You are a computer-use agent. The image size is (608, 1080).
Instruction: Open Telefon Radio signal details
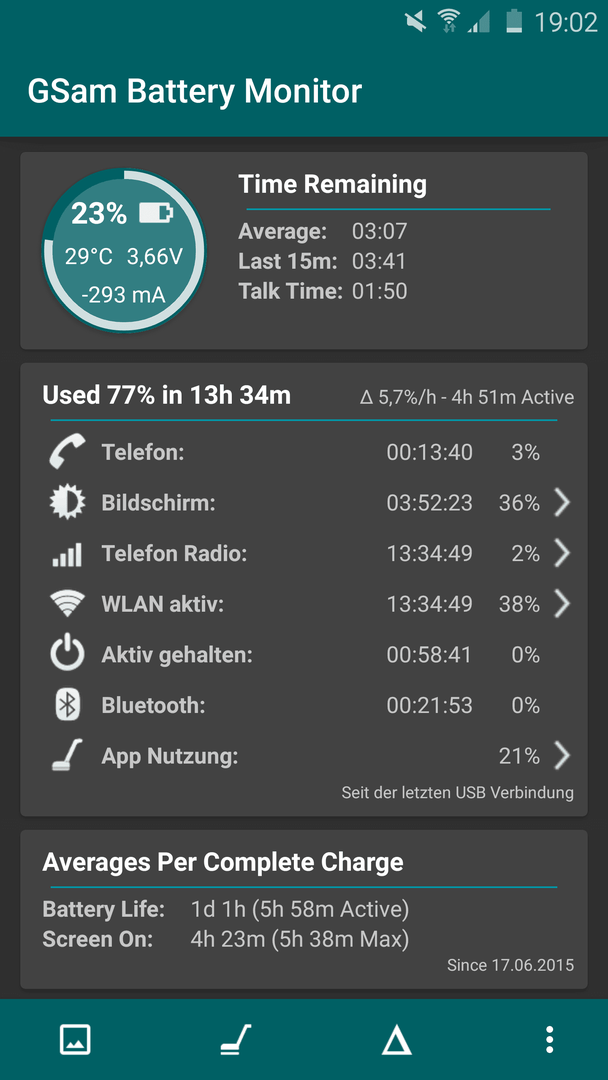point(304,554)
